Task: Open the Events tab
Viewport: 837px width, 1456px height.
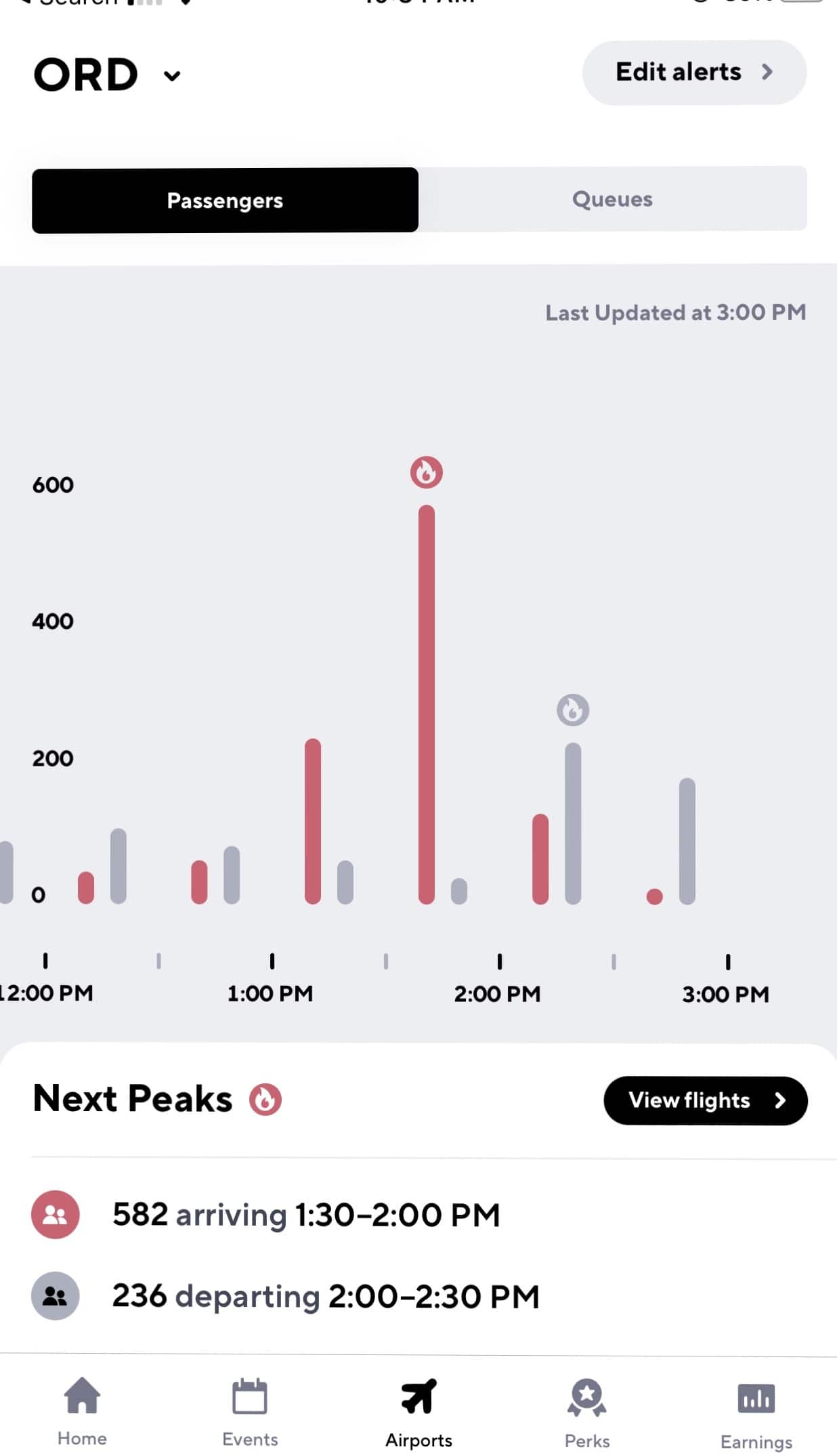Action: pos(250,1411)
